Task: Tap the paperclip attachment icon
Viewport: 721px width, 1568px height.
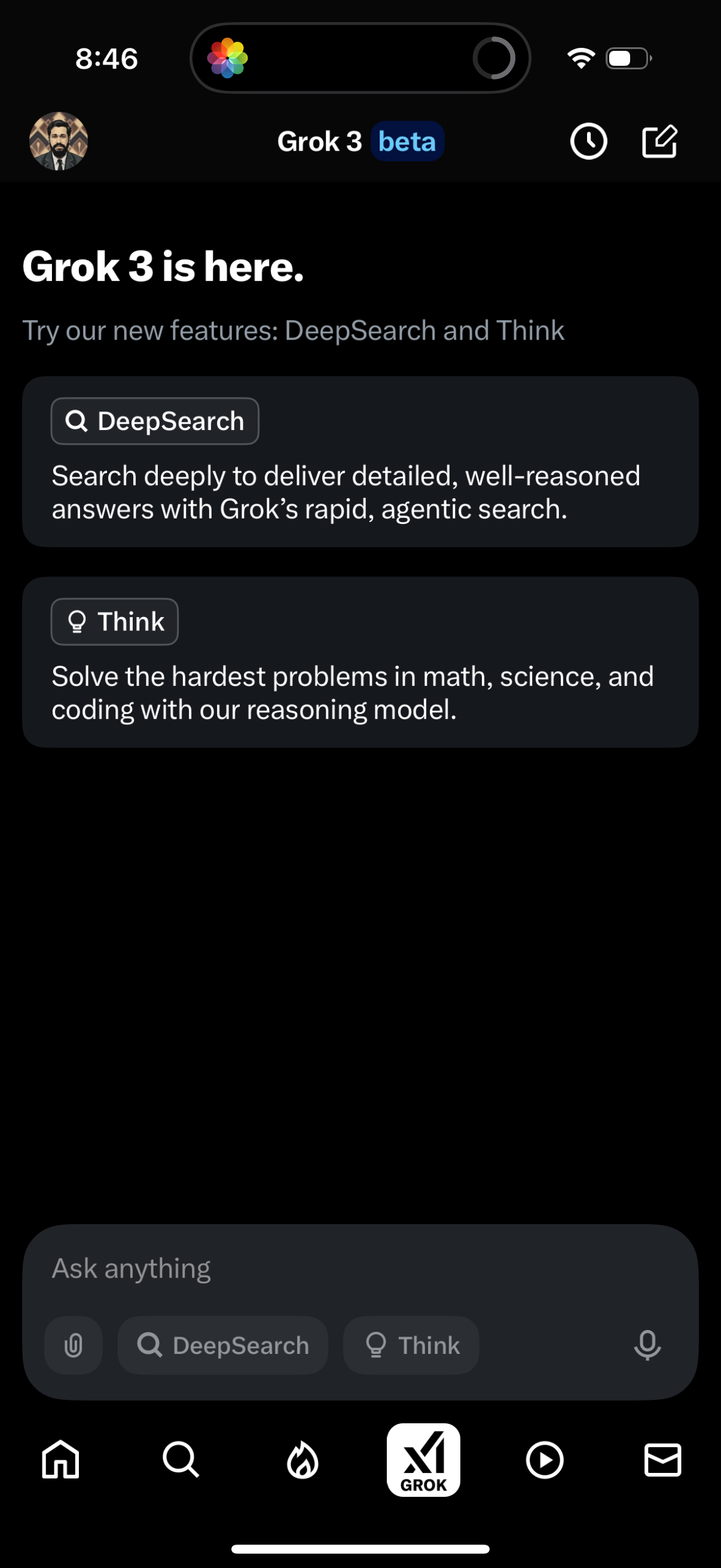Action: coord(73,1345)
